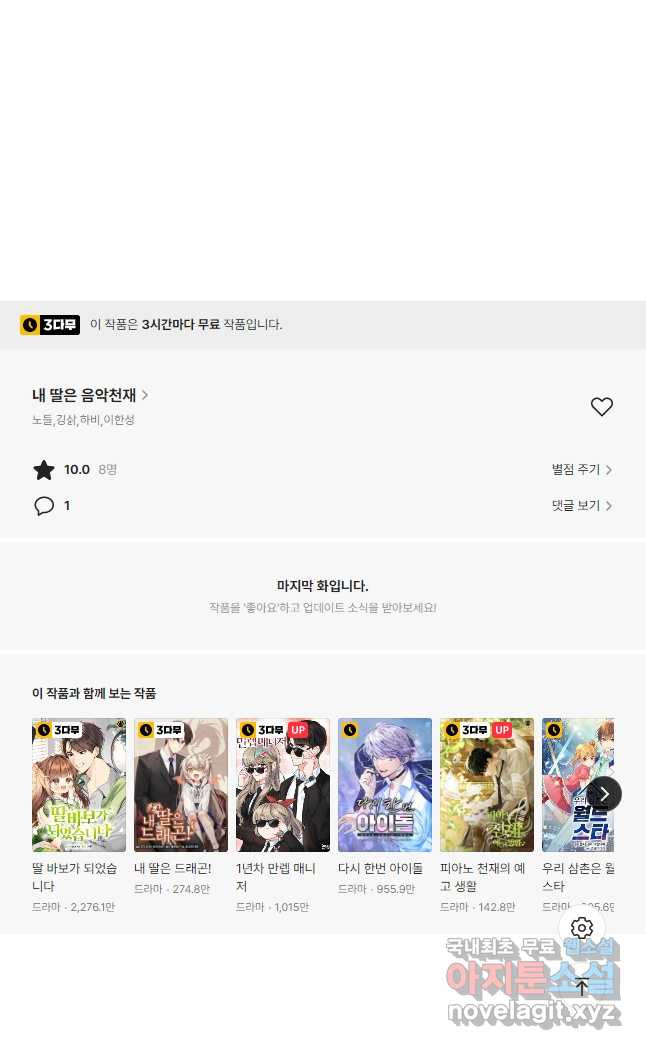Open 딸 바보가 되었습니다 webtoon
Image resolution: width=646 pixels, height=1050 pixels.
coord(79,785)
